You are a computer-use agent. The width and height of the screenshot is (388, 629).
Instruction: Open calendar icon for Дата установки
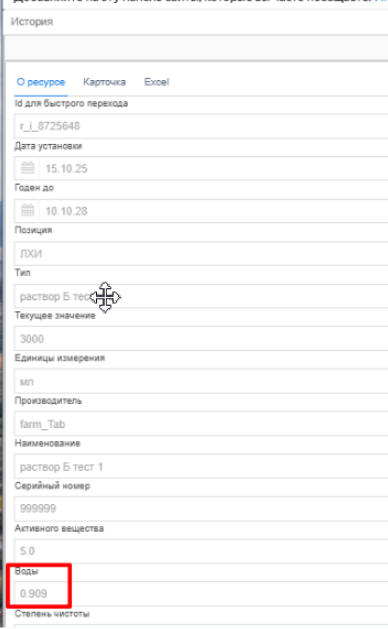tap(27, 168)
